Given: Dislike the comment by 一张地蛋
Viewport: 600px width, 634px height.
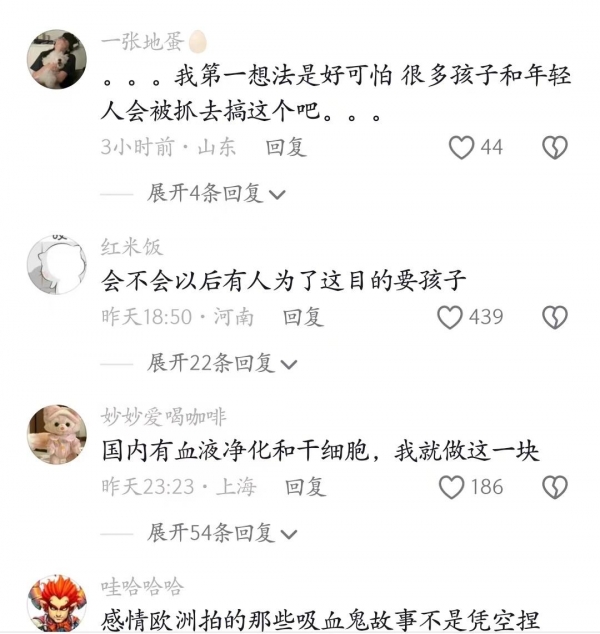Looking at the screenshot, I should tap(554, 148).
